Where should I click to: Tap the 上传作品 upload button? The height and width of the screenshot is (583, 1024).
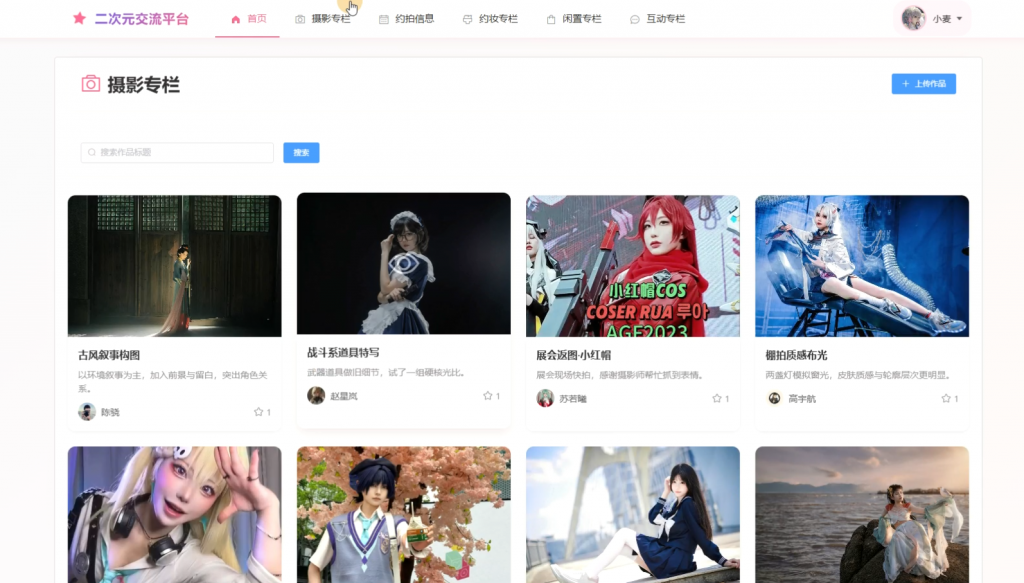pos(923,84)
